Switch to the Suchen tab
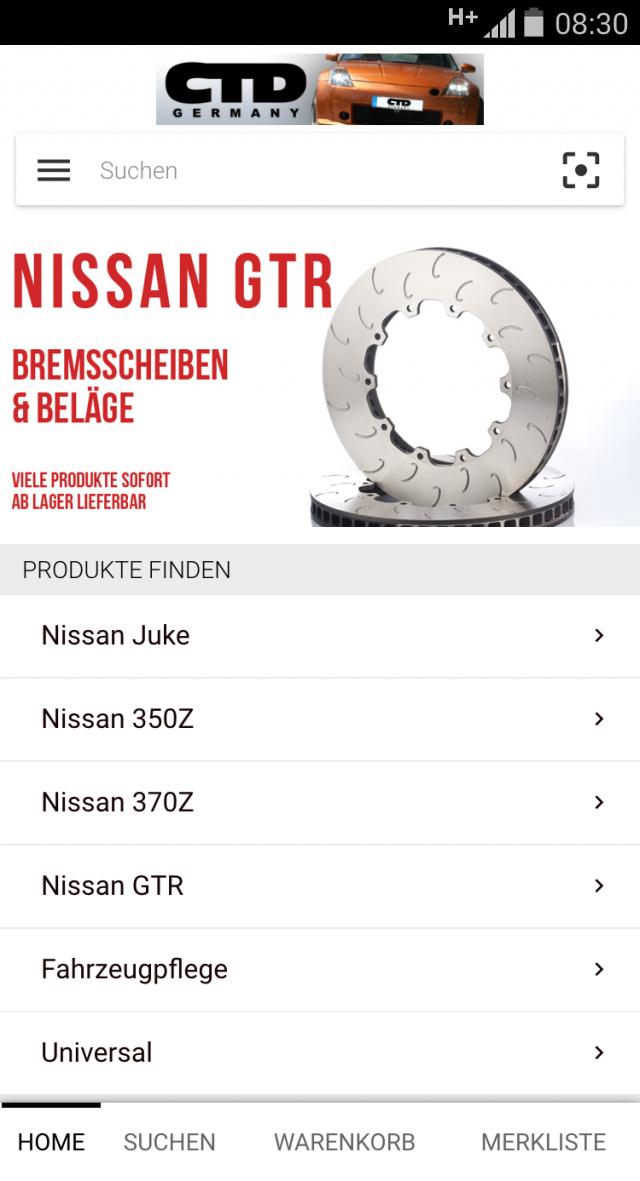 pyautogui.click(x=169, y=1142)
